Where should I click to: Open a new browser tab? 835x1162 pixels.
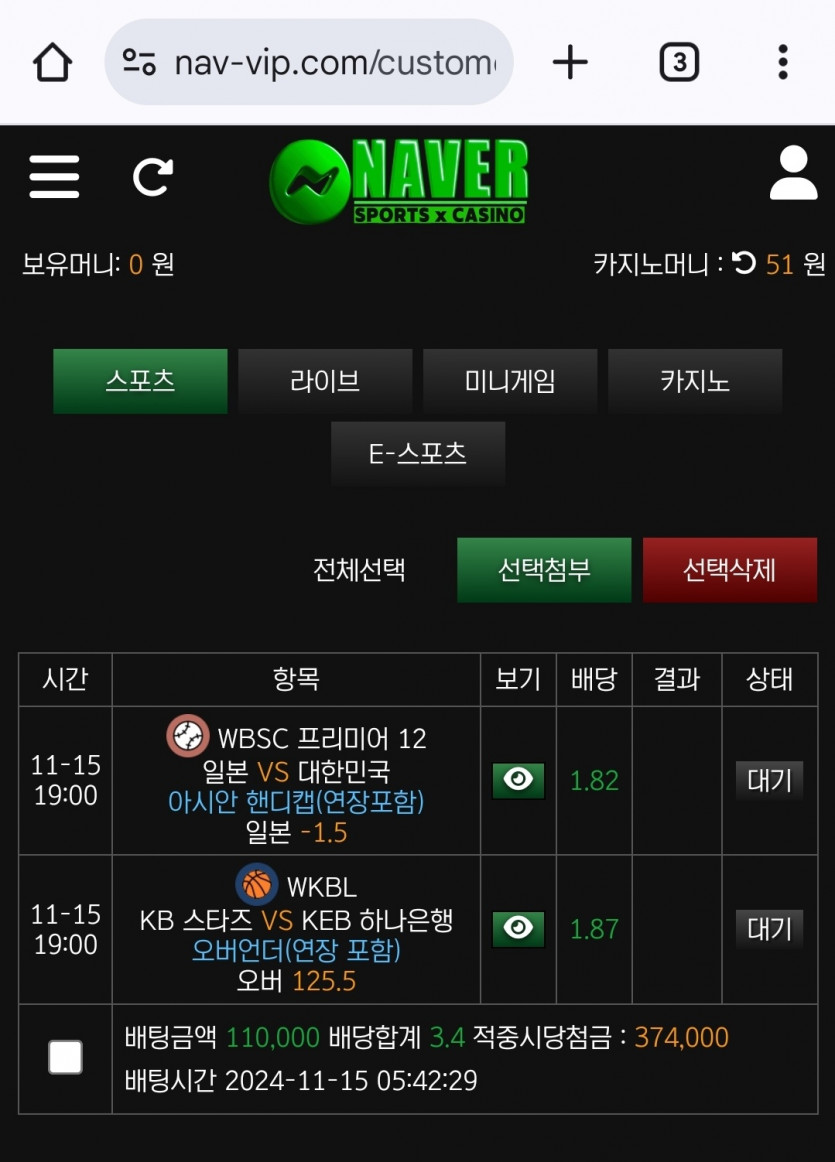(570, 62)
